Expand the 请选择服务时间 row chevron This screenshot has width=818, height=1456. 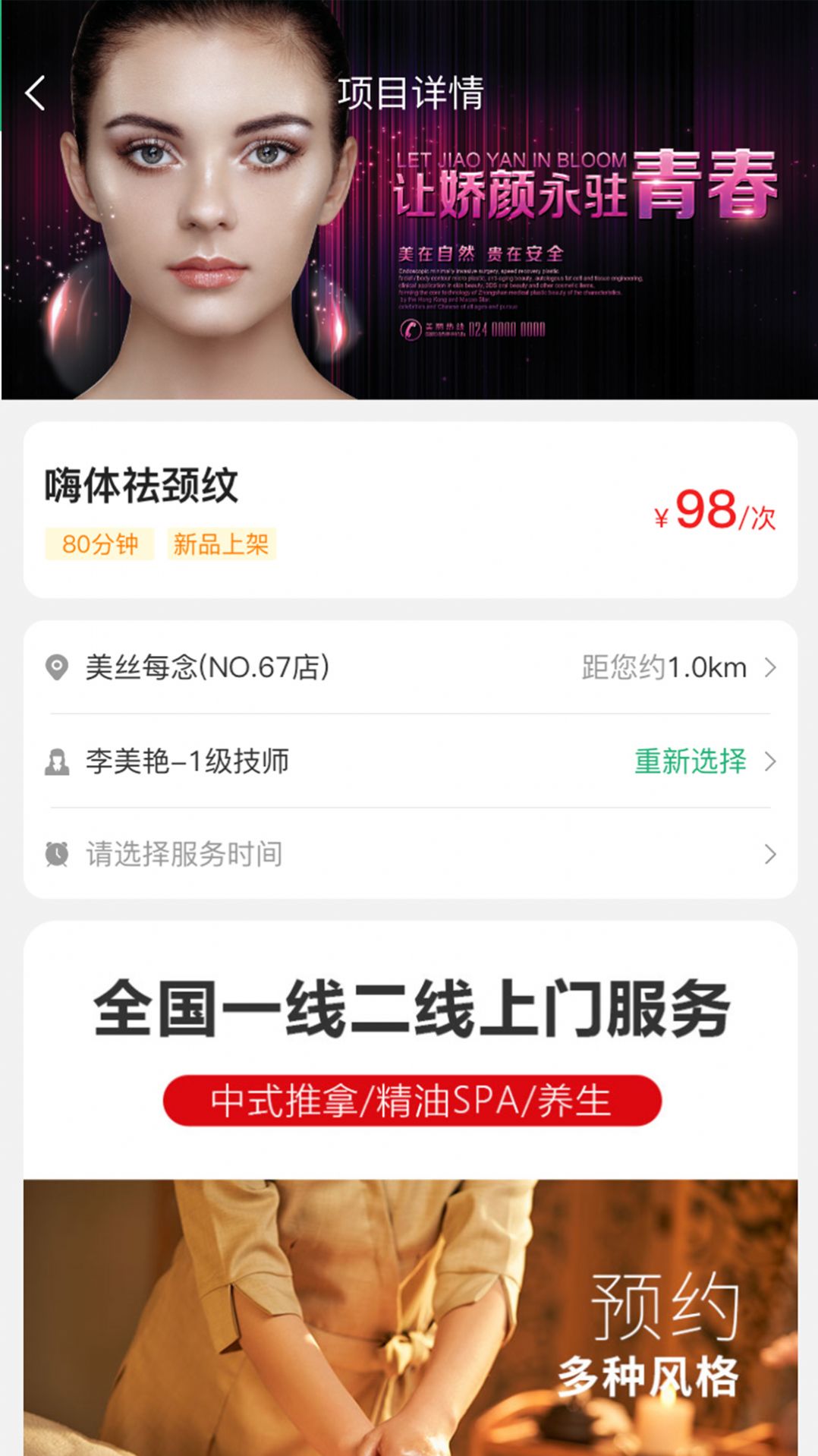pyautogui.click(x=770, y=853)
